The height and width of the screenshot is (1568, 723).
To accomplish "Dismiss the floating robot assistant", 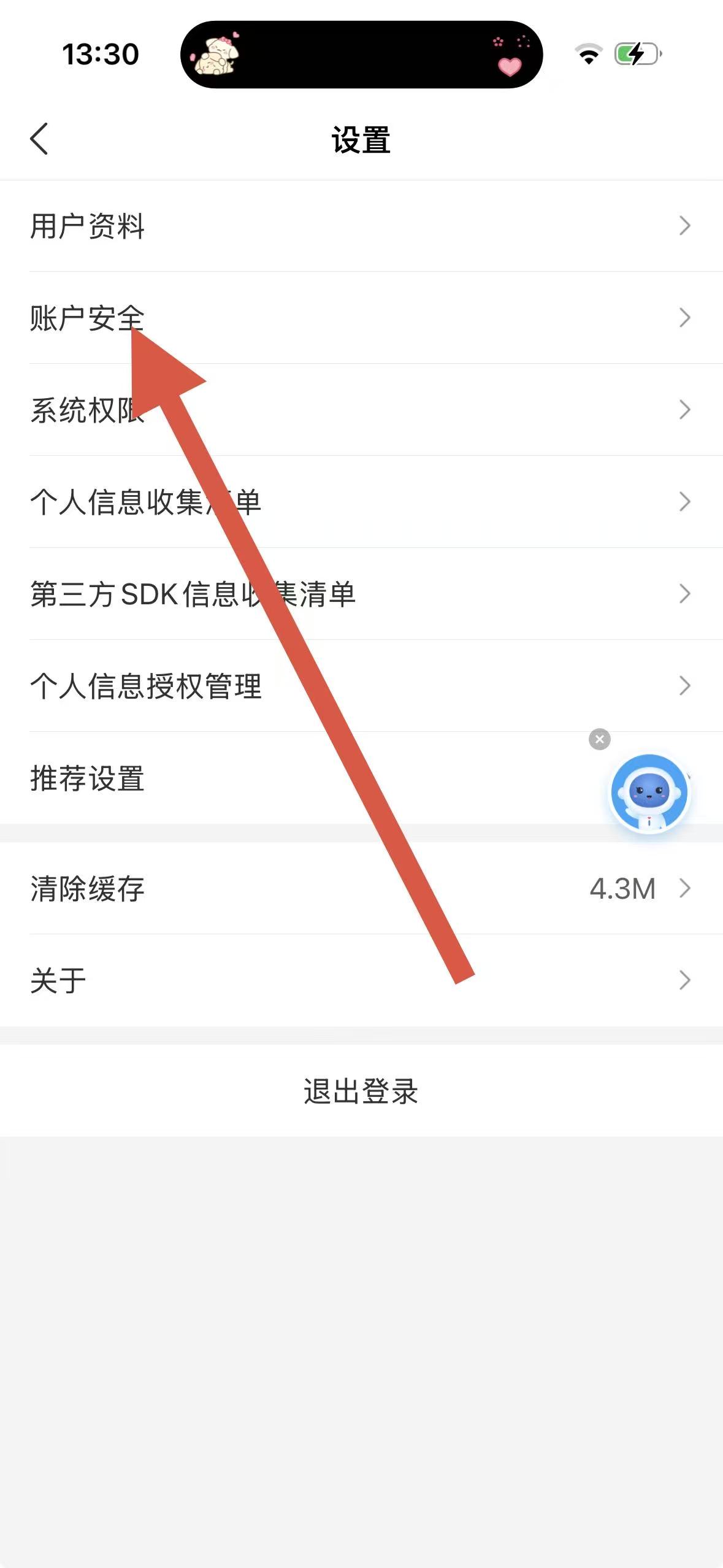I will pos(600,739).
